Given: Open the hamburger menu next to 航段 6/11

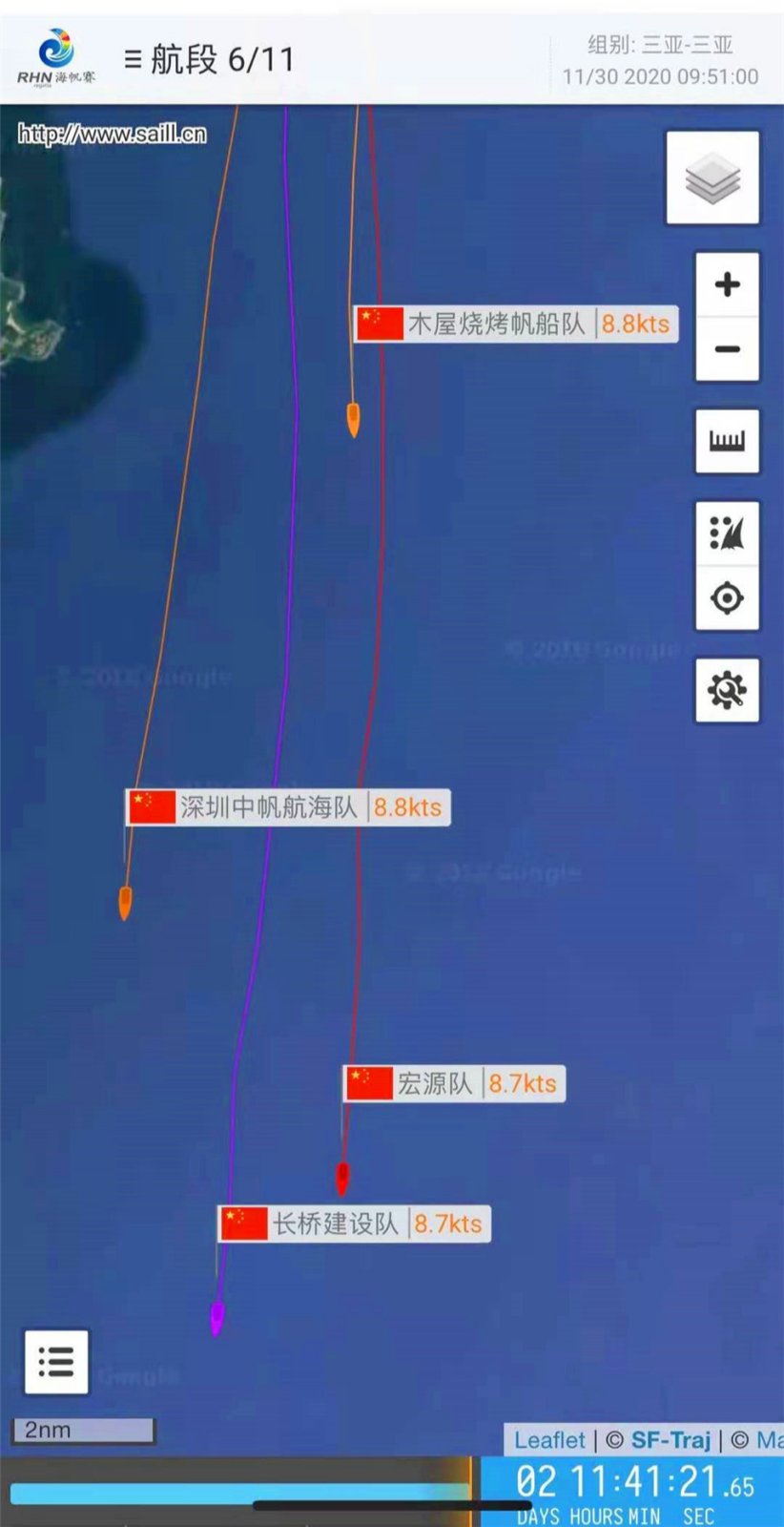Looking at the screenshot, I should click(x=127, y=57).
